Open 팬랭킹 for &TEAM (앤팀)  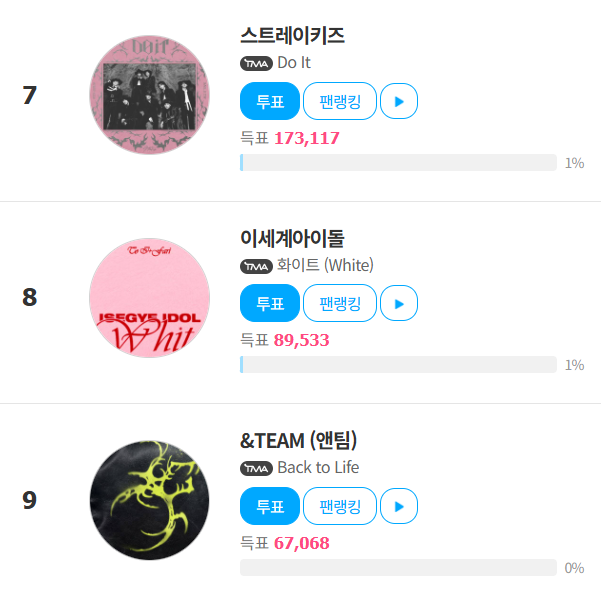[x=339, y=506]
